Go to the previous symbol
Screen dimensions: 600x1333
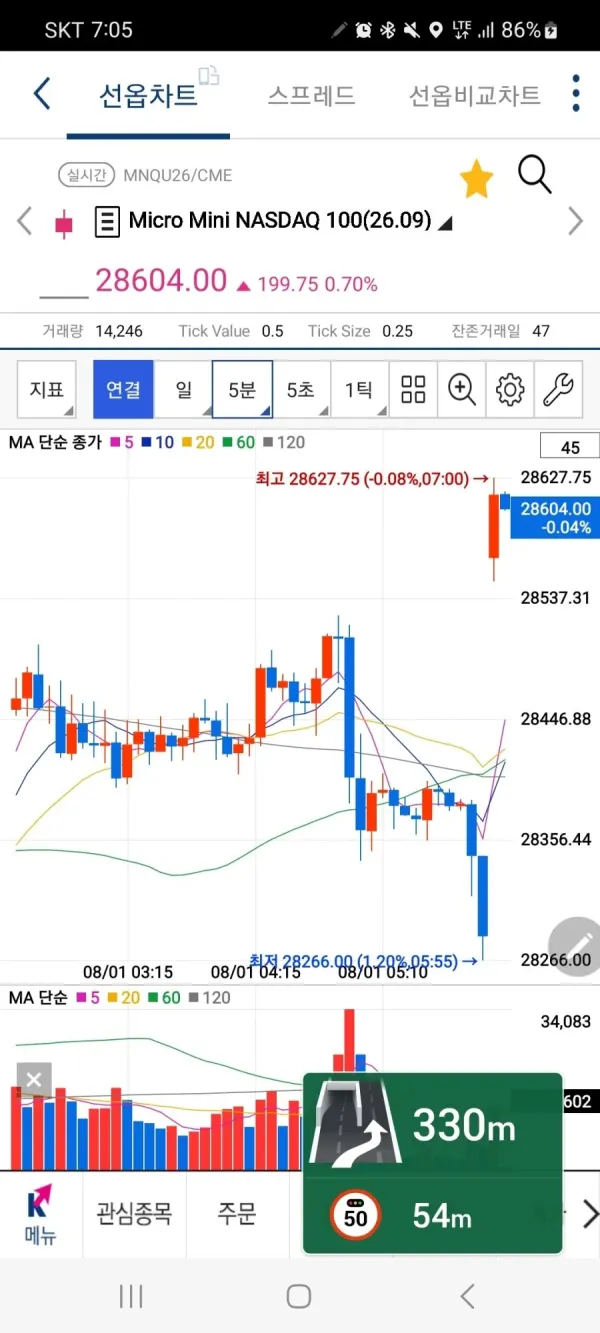pos(25,221)
